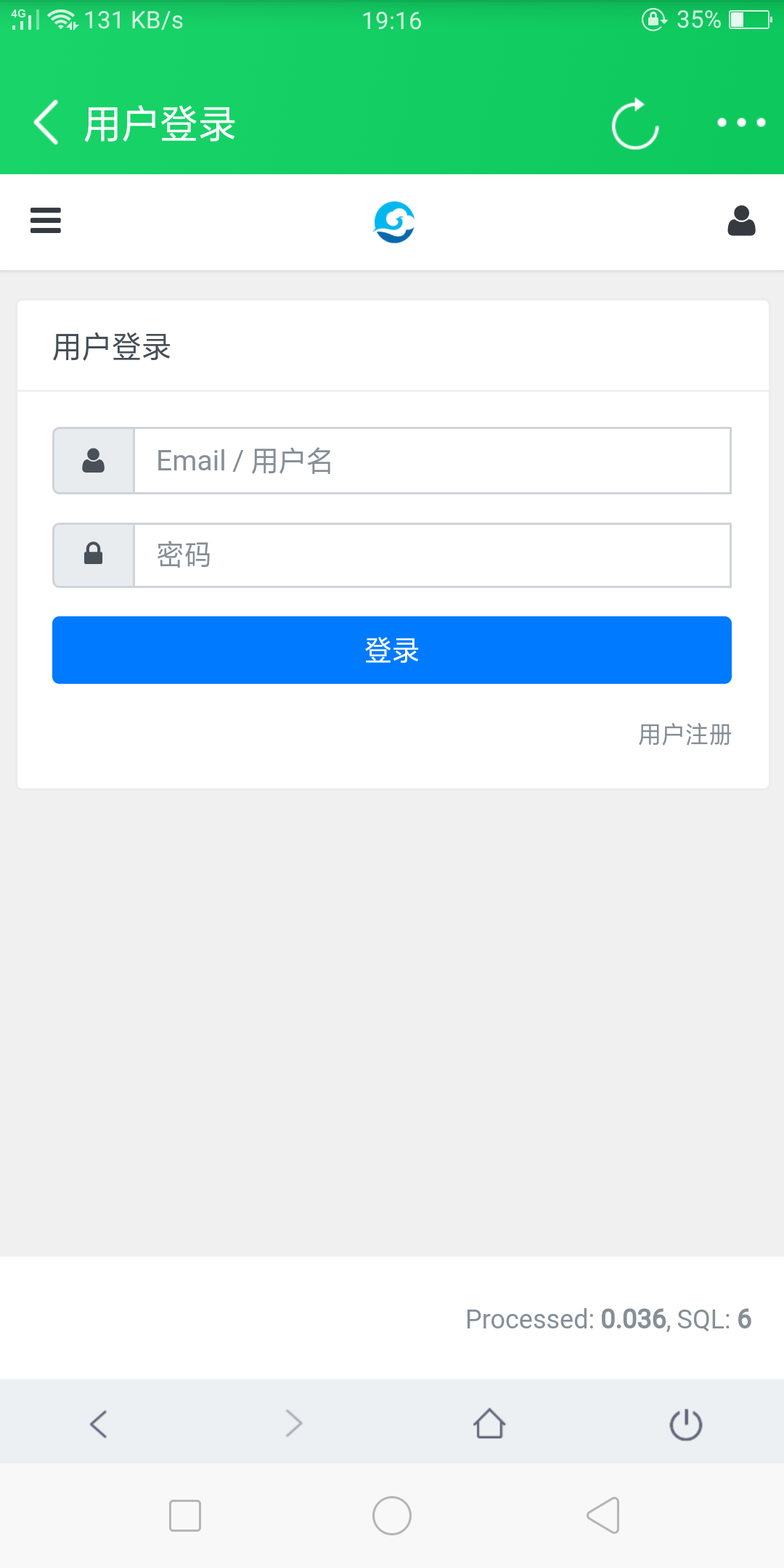Tap the browser toolbar forward arrow
The width and height of the screenshot is (784, 1568).
coord(294,1424)
